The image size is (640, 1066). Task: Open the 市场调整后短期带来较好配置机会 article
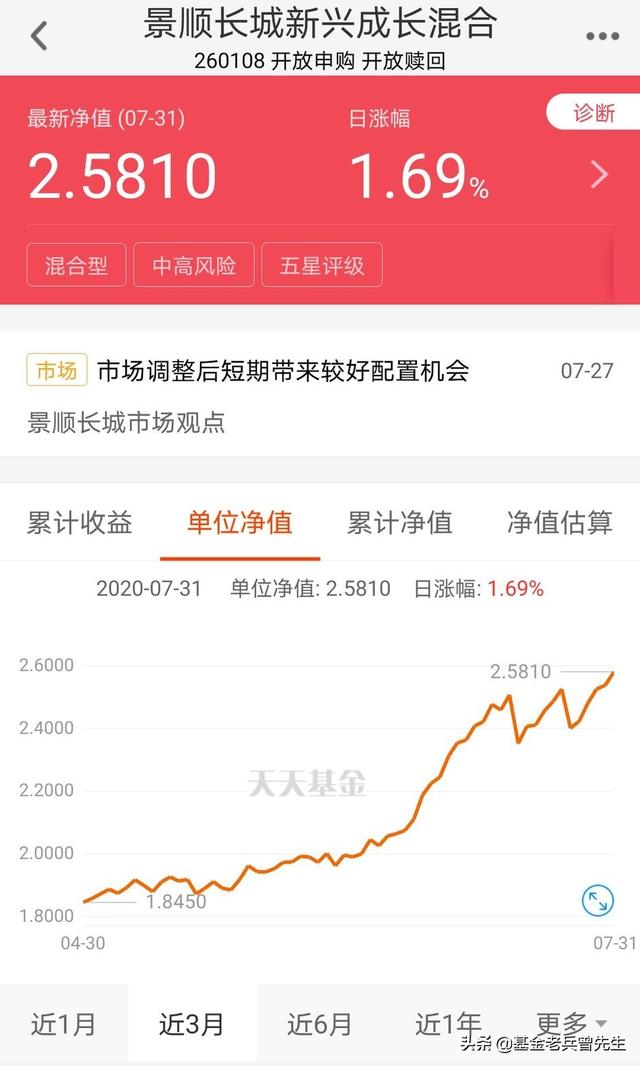(x=283, y=372)
